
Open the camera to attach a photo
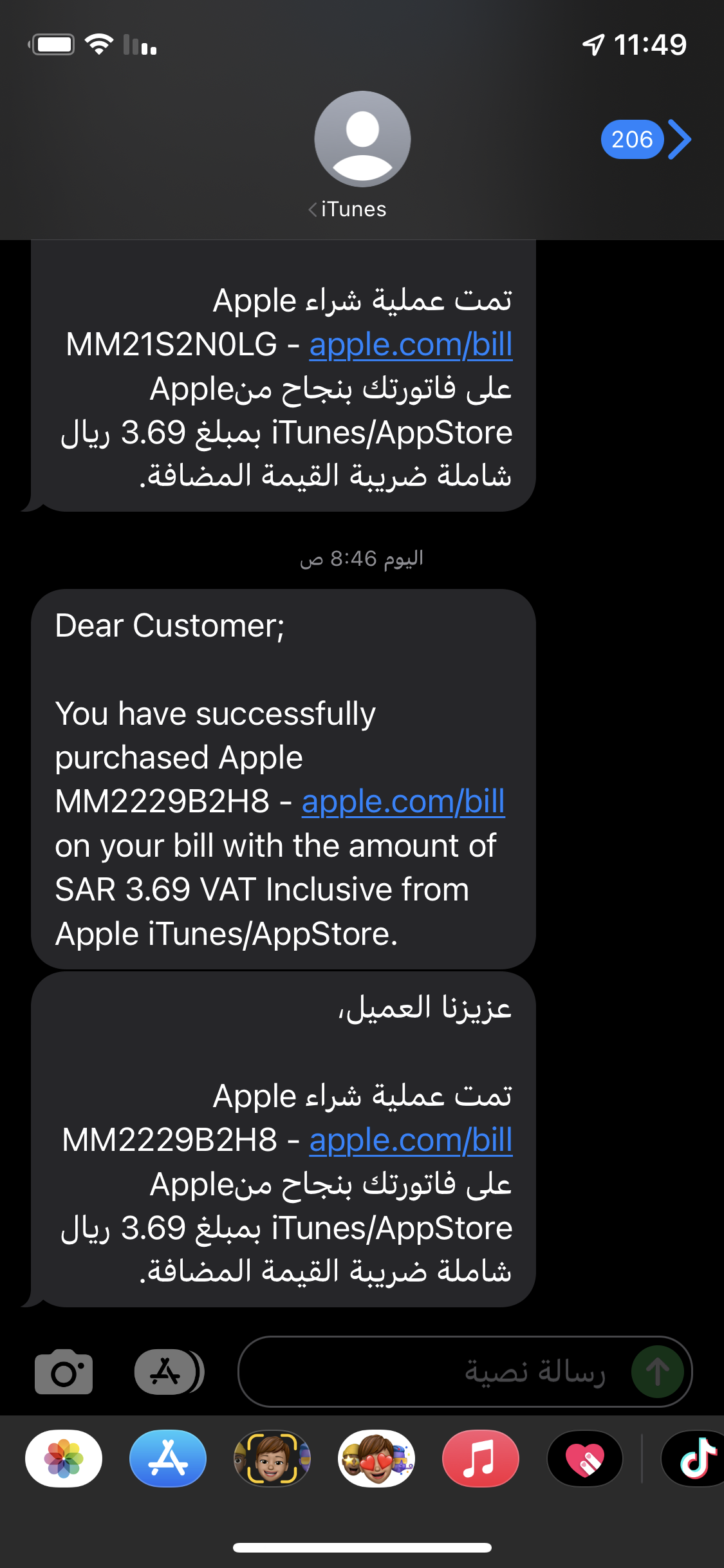coord(64,1372)
